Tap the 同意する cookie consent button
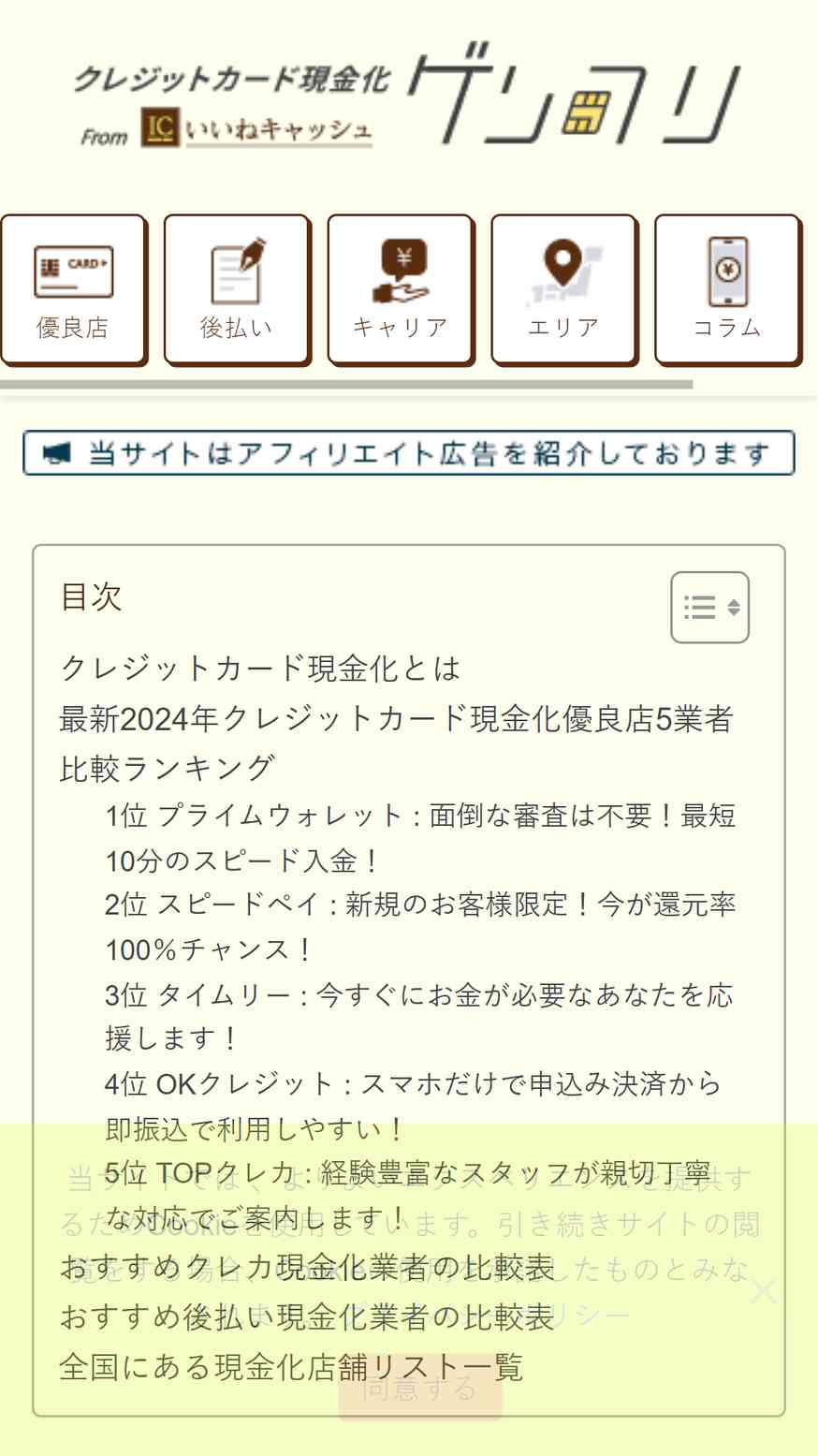The image size is (818, 1456). (420, 1389)
